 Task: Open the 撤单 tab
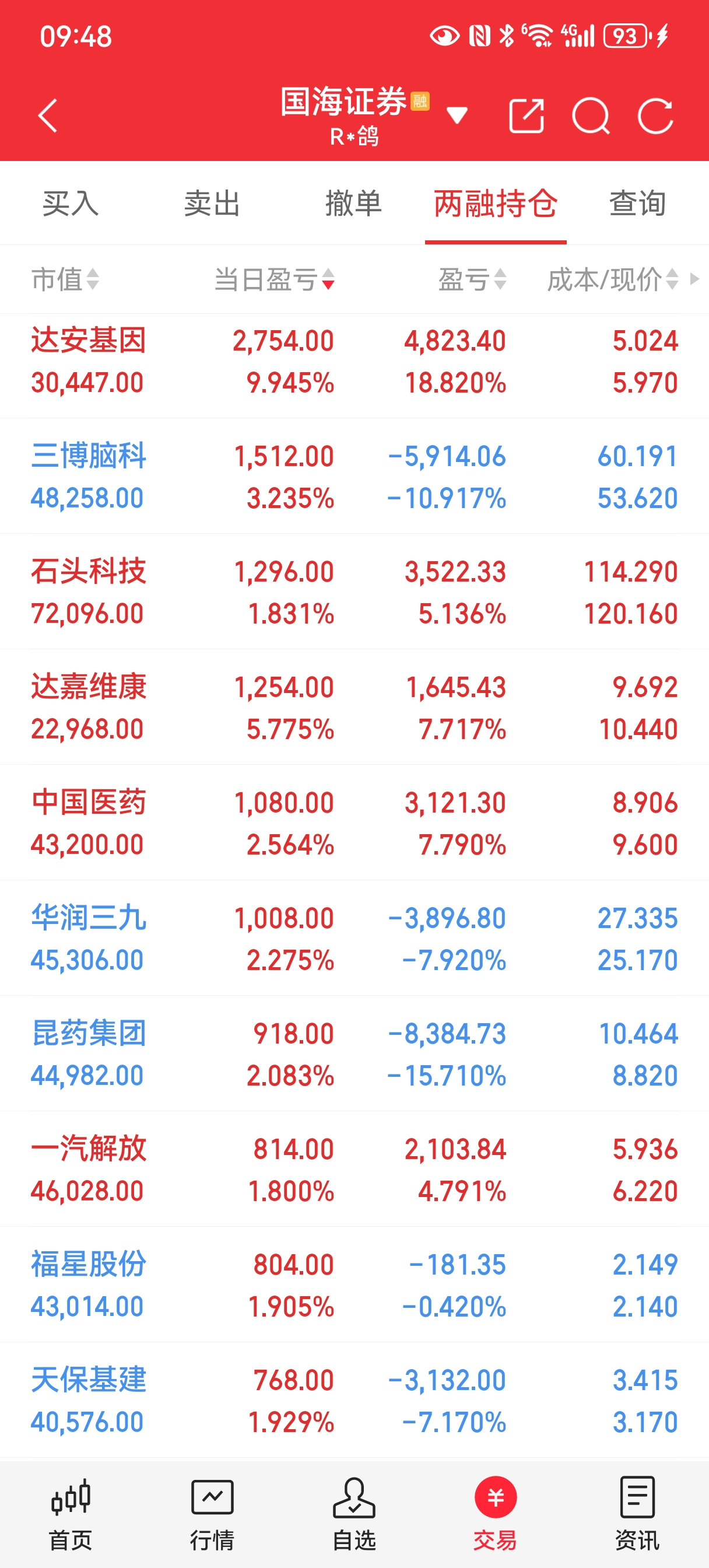coord(354,204)
